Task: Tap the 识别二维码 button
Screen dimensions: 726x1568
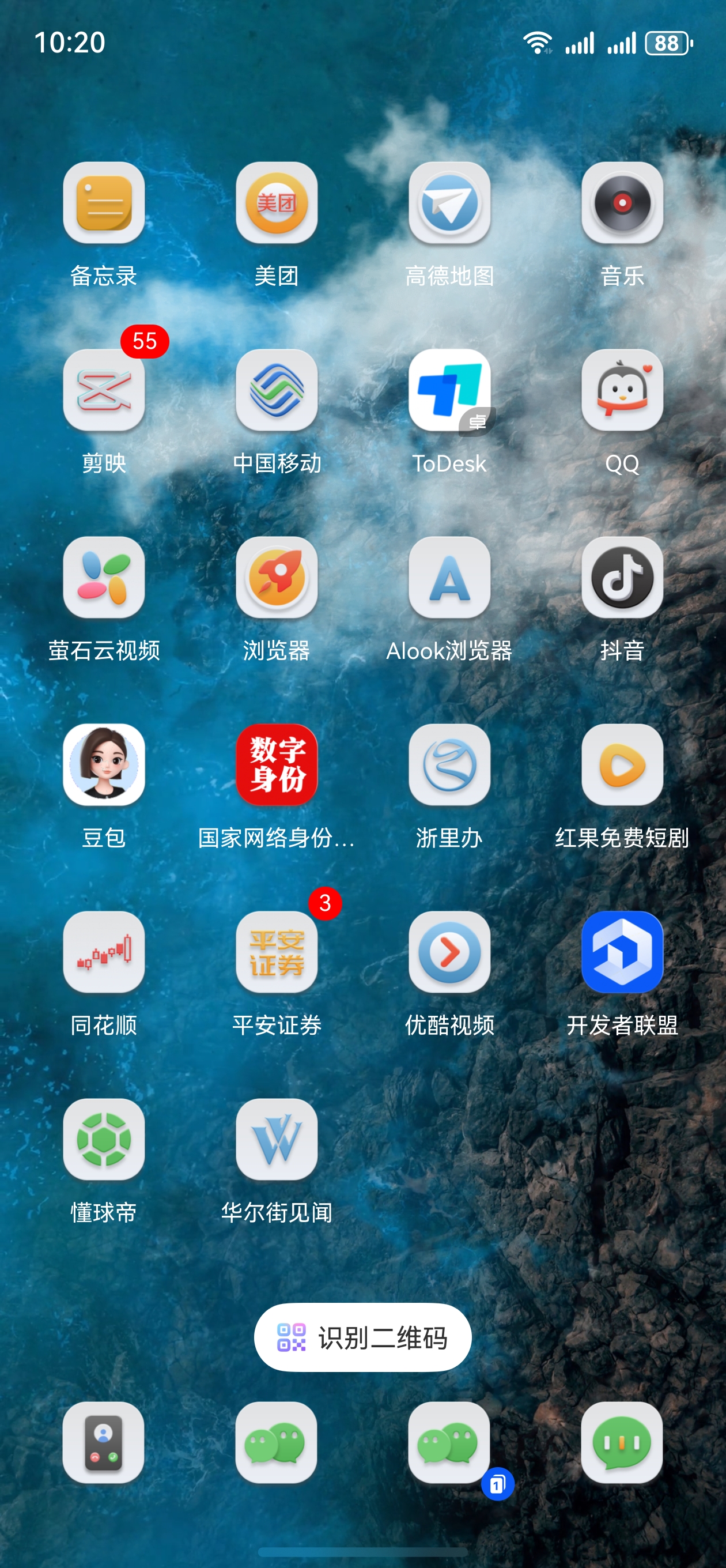Action: (362, 1337)
